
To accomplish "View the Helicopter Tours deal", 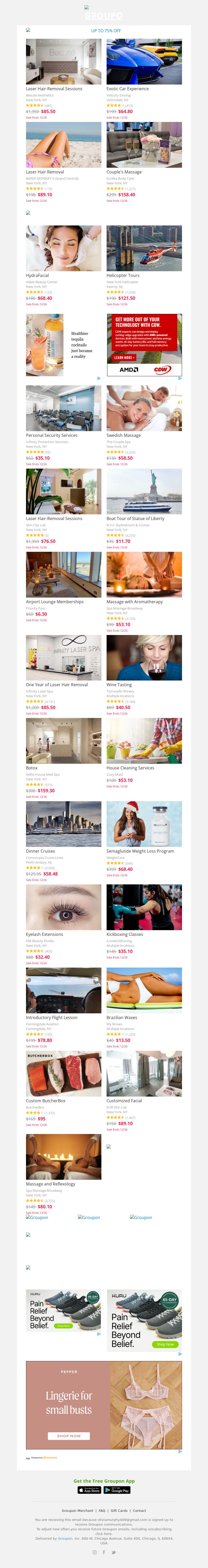I will tap(144, 248).
